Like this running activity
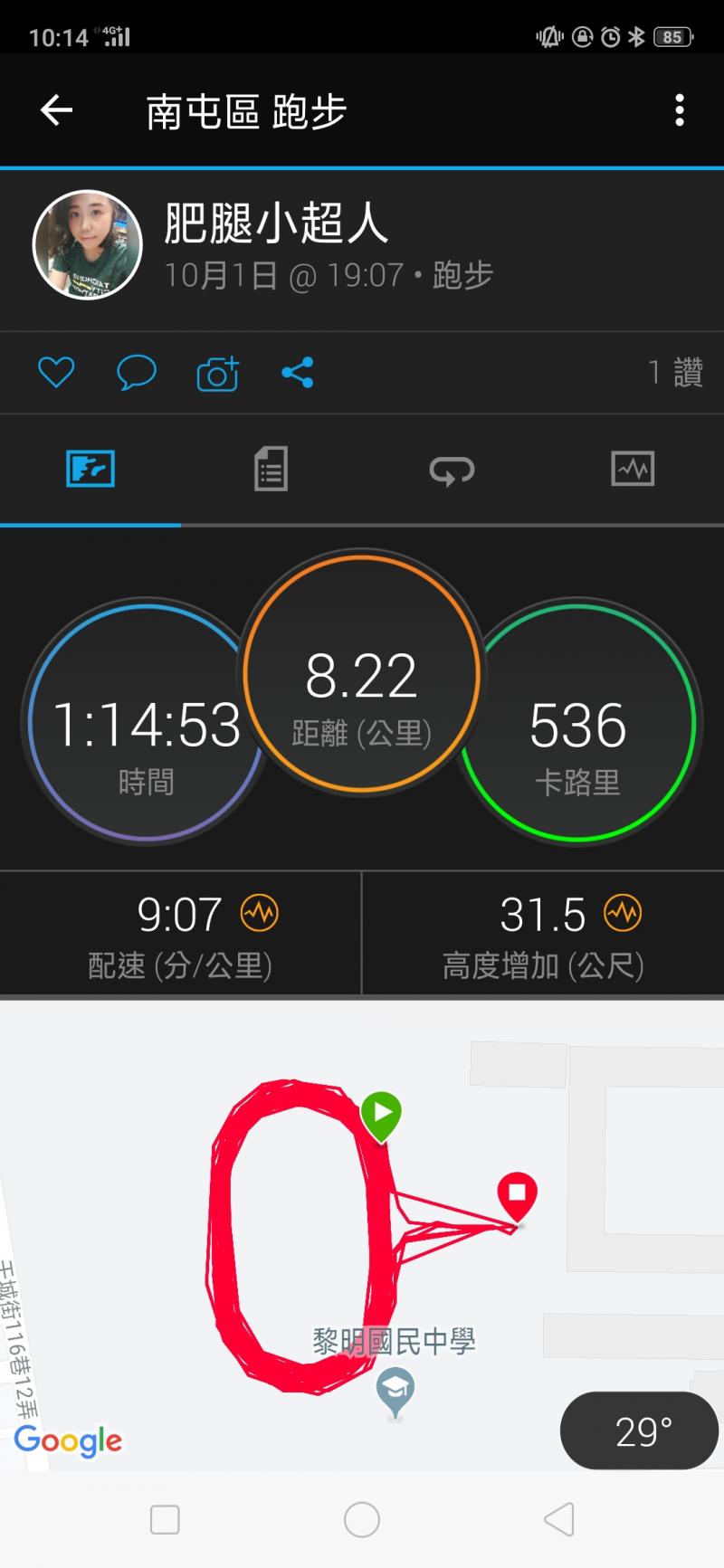The width and height of the screenshot is (724, 1568). [x=56, y=373]
